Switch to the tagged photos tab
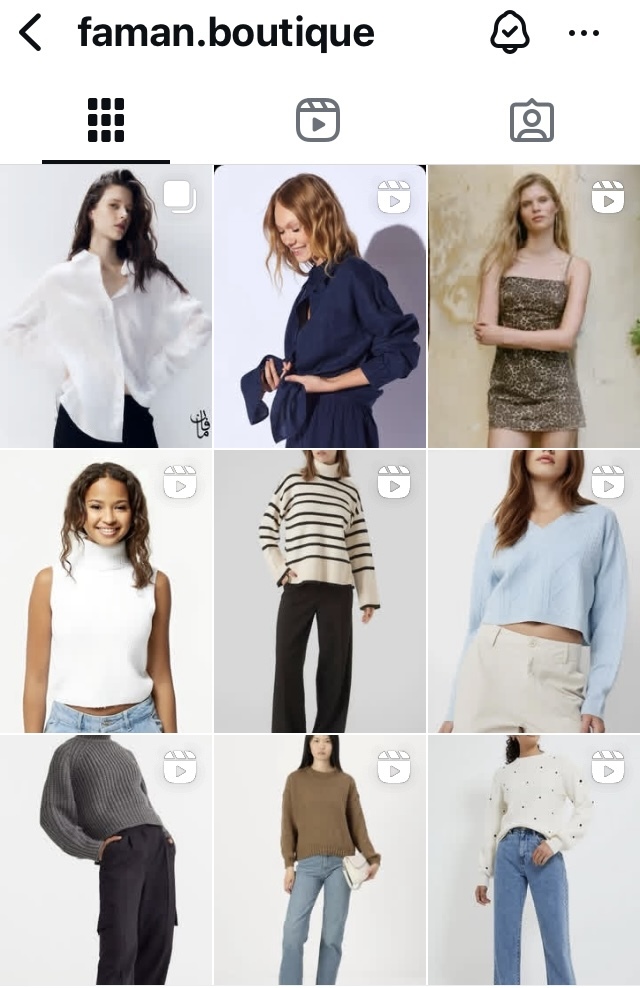Viewport: 640px width, 988px height. point(531,121)
